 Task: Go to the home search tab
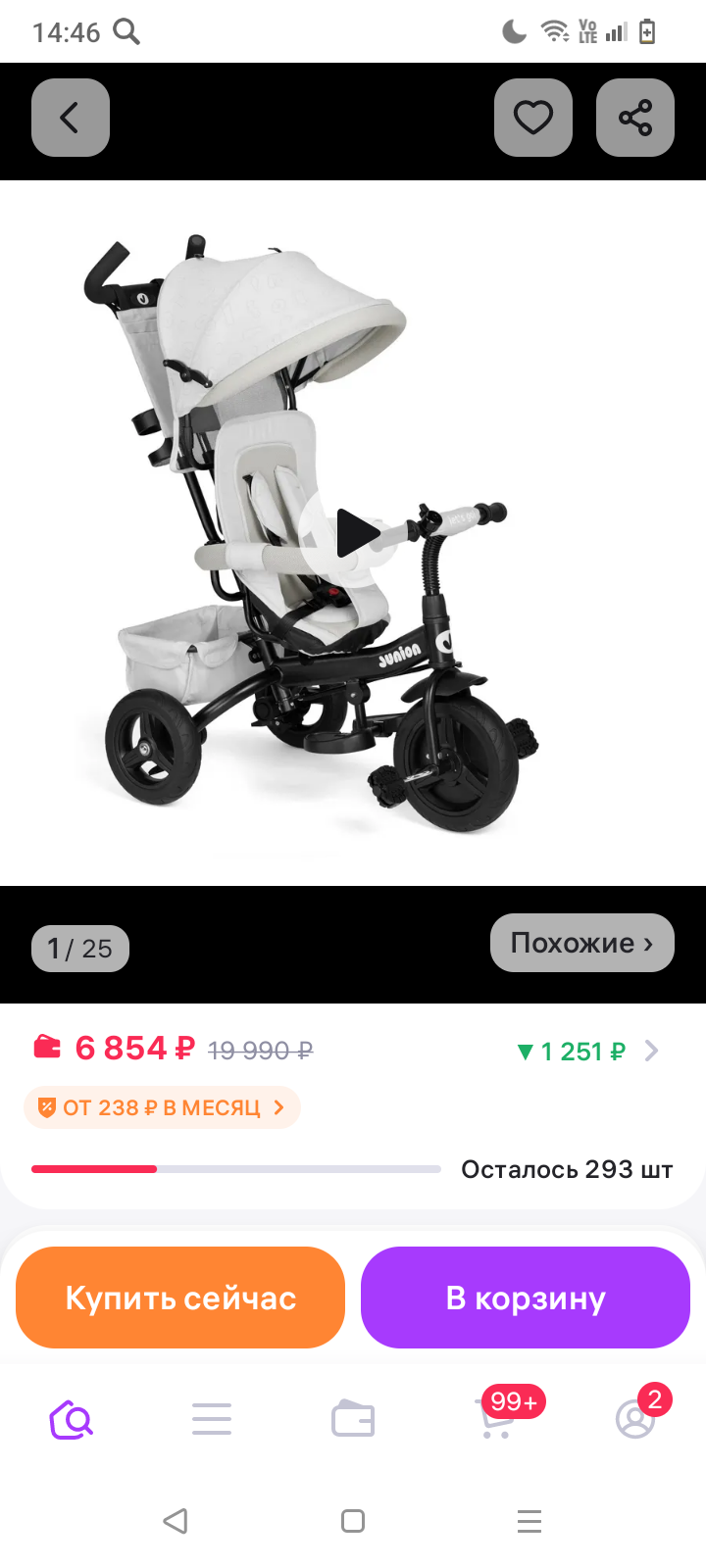click(x=71, y=1418)
